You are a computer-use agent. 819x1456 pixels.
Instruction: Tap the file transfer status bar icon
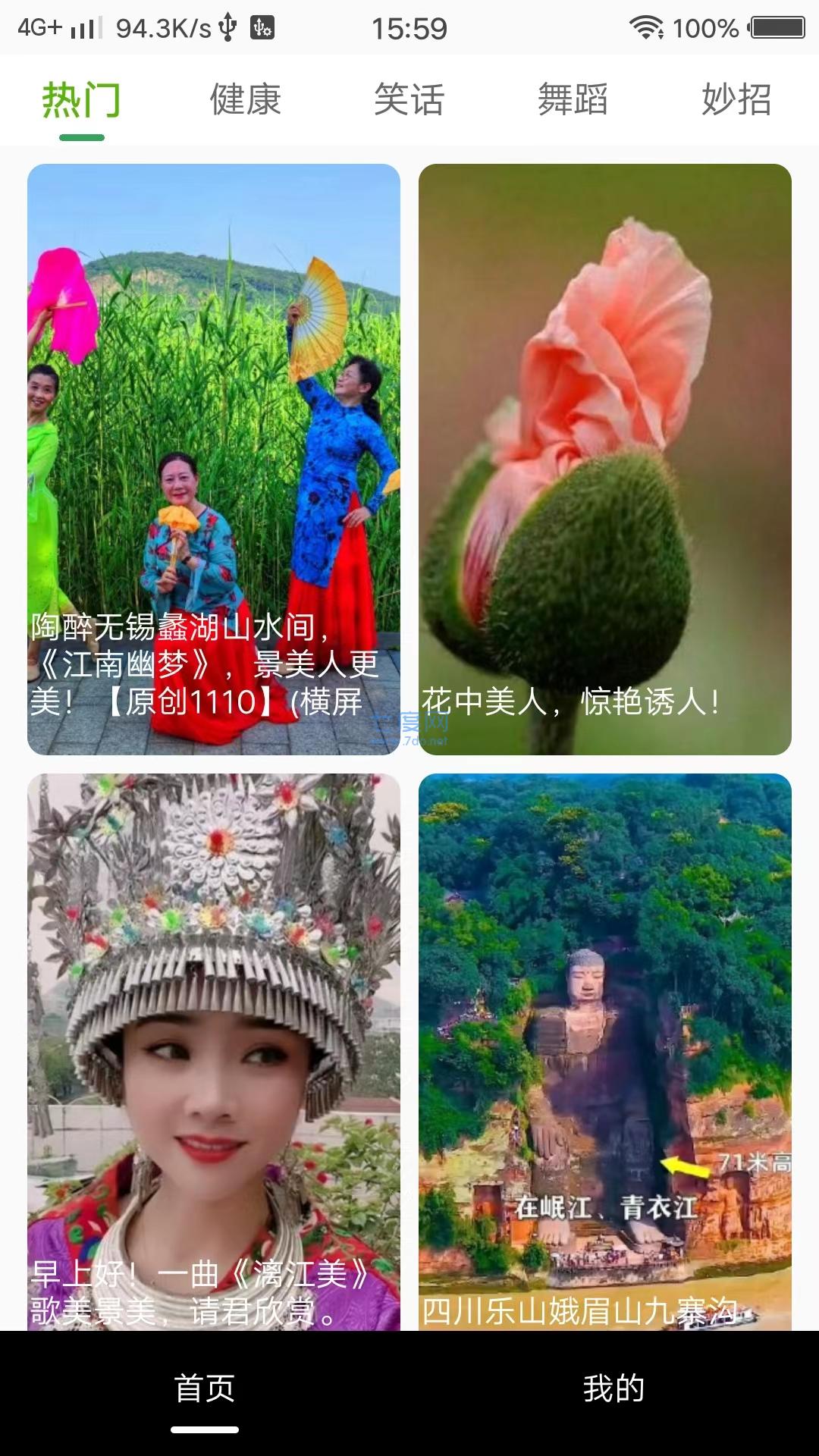(261, 26)
